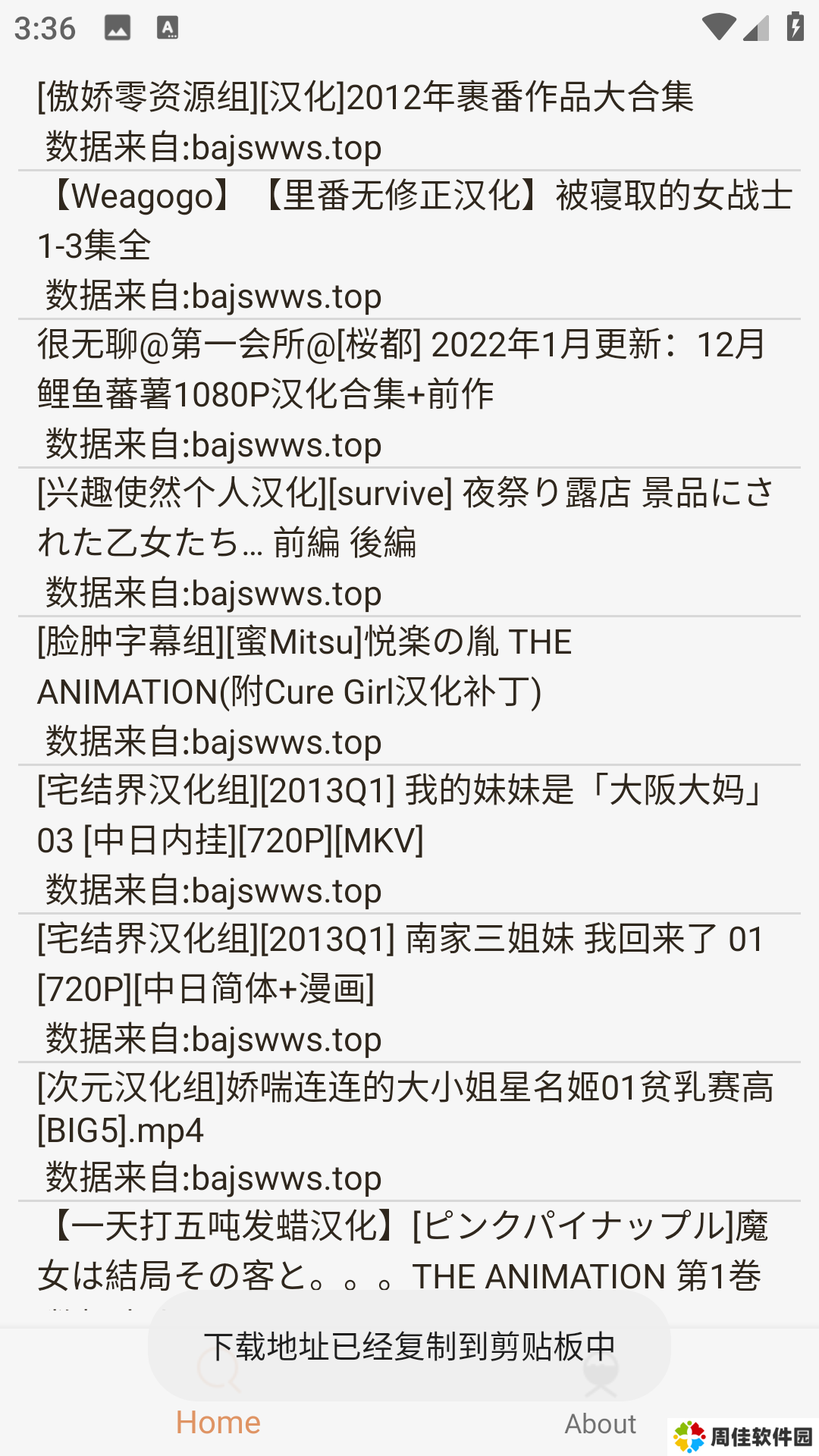This screenshot has width=819, height=1456.
Task: Select the 次元汉化组 BIG5 mp4 entry
Action: click(409, 1130)
